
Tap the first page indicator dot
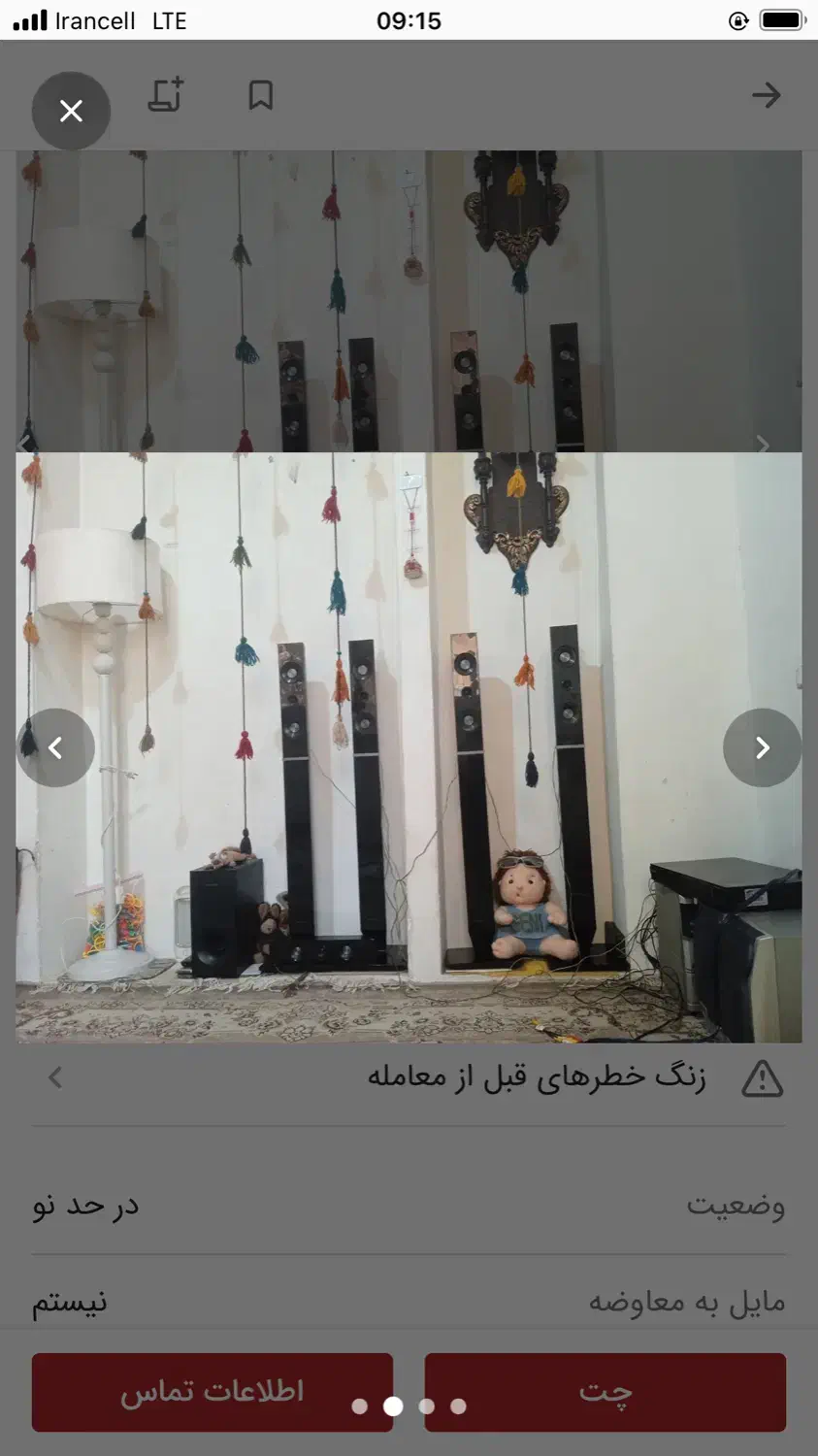[359, 1404]
